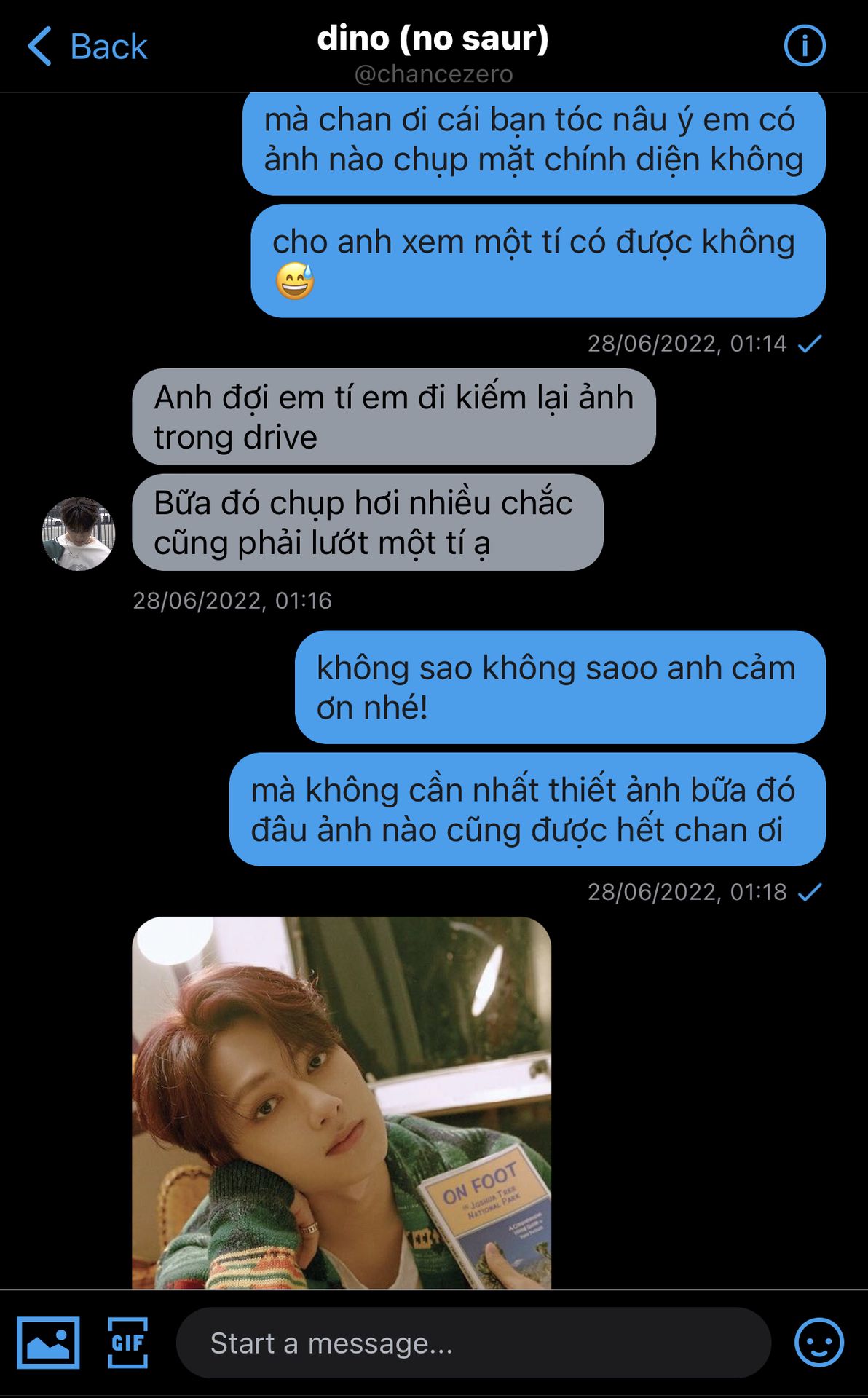Open the photo attachment picker
This screenshot has width=868, height=1398.
48,1343
